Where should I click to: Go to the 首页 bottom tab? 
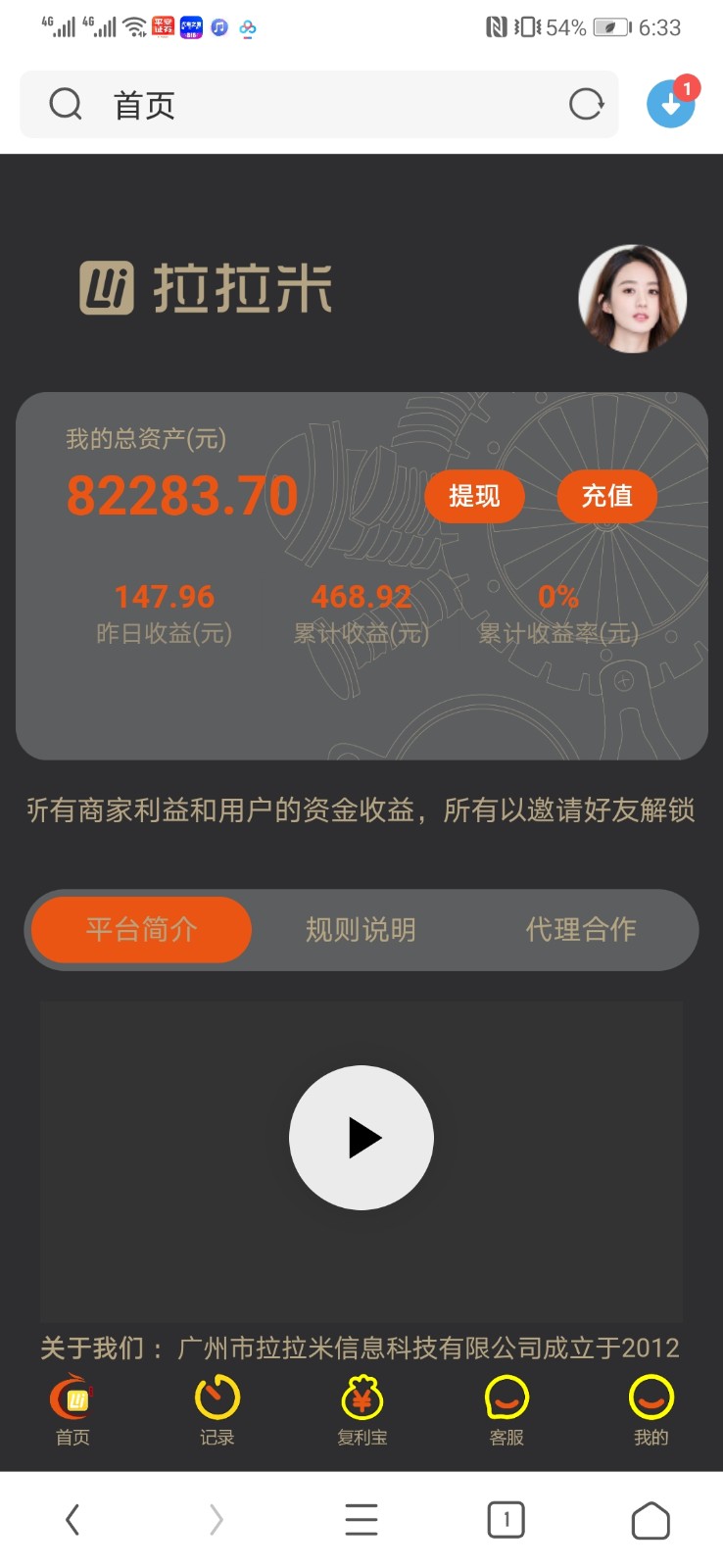[x=72, y=1411]
